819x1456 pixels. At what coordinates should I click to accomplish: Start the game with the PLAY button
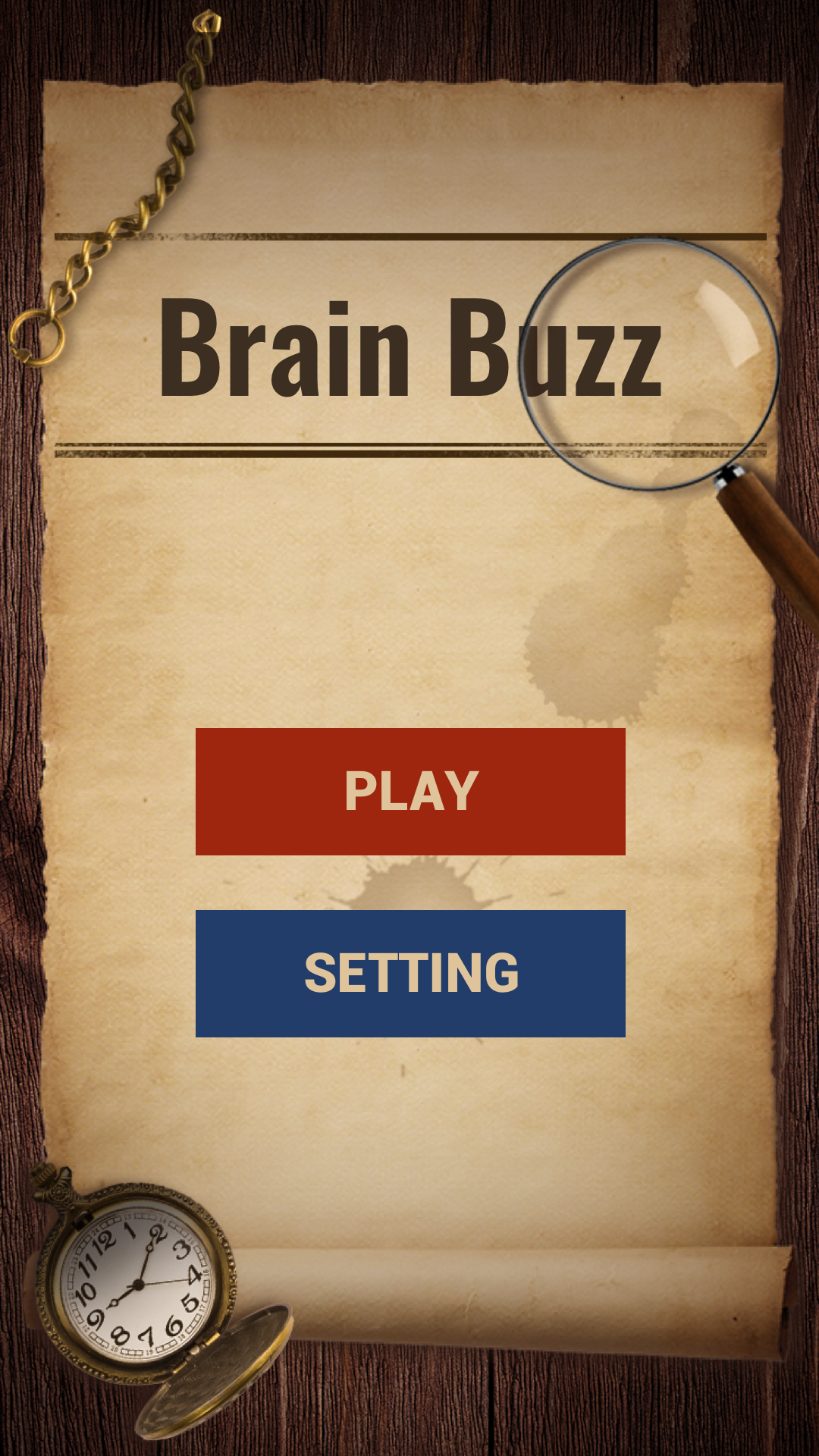click(x=410, y=792)
